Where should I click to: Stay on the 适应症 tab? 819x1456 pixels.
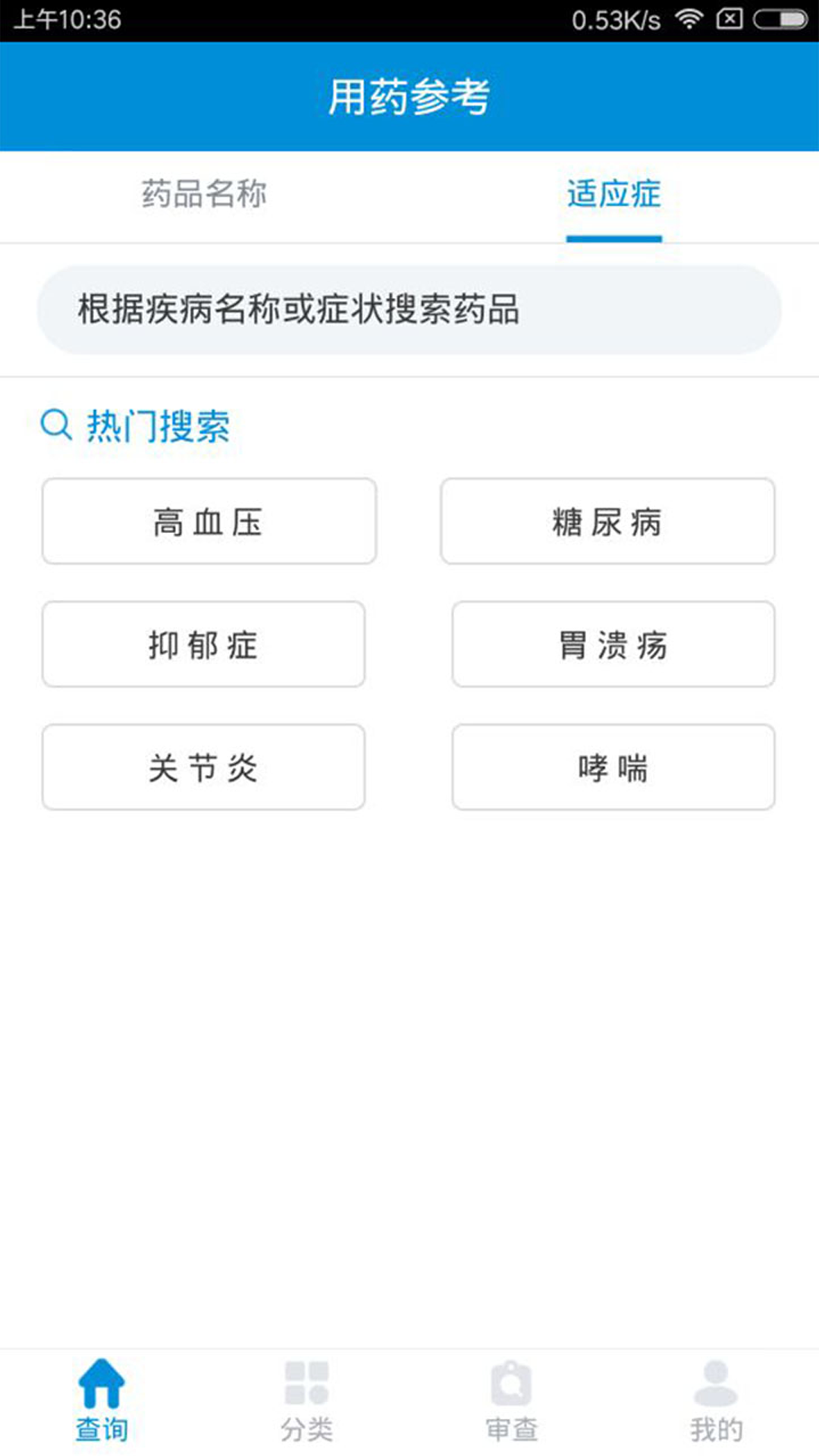point(613,195)
